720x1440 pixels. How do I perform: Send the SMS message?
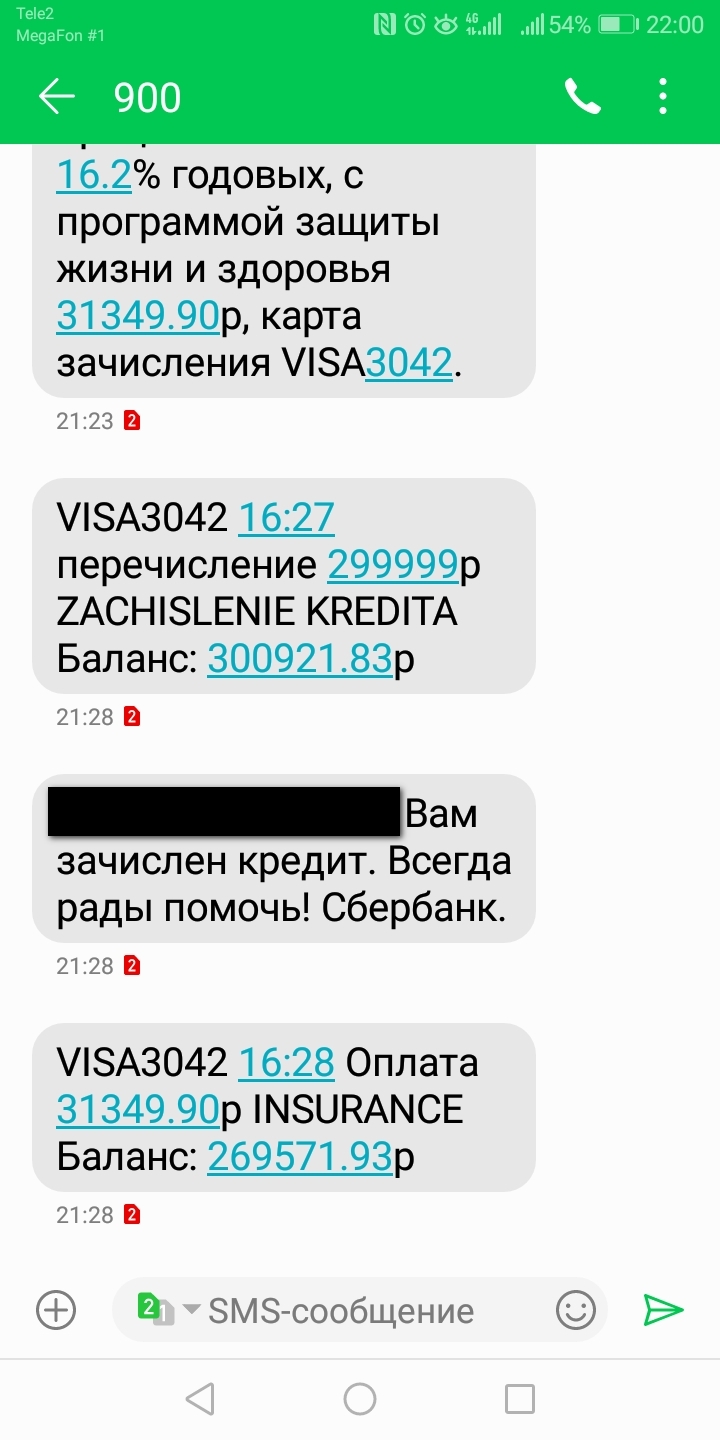663,1309
